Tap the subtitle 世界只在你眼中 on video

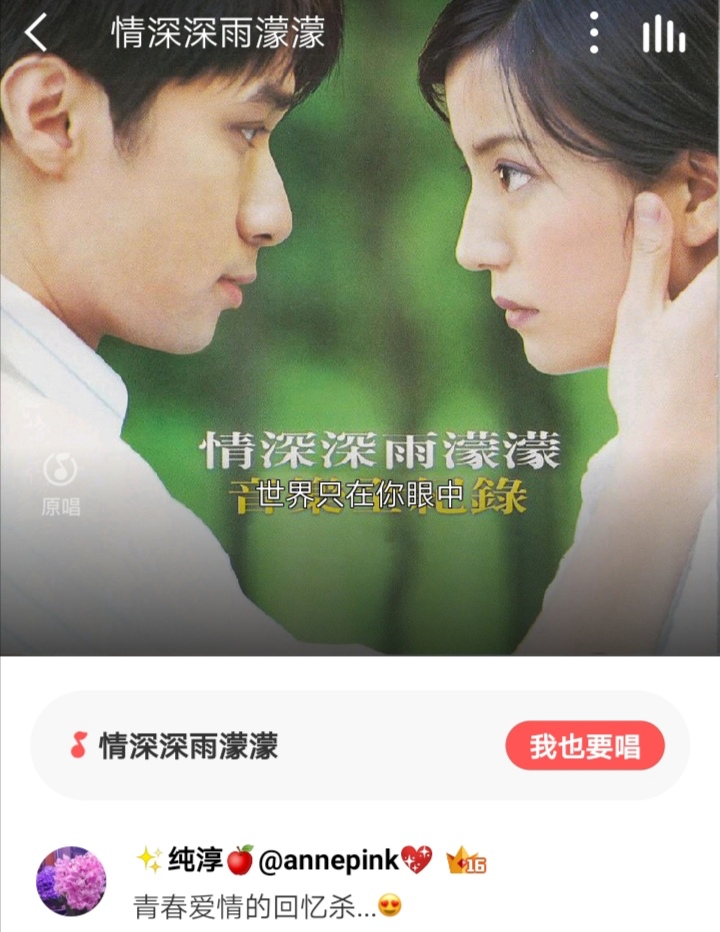pos(360,489)
